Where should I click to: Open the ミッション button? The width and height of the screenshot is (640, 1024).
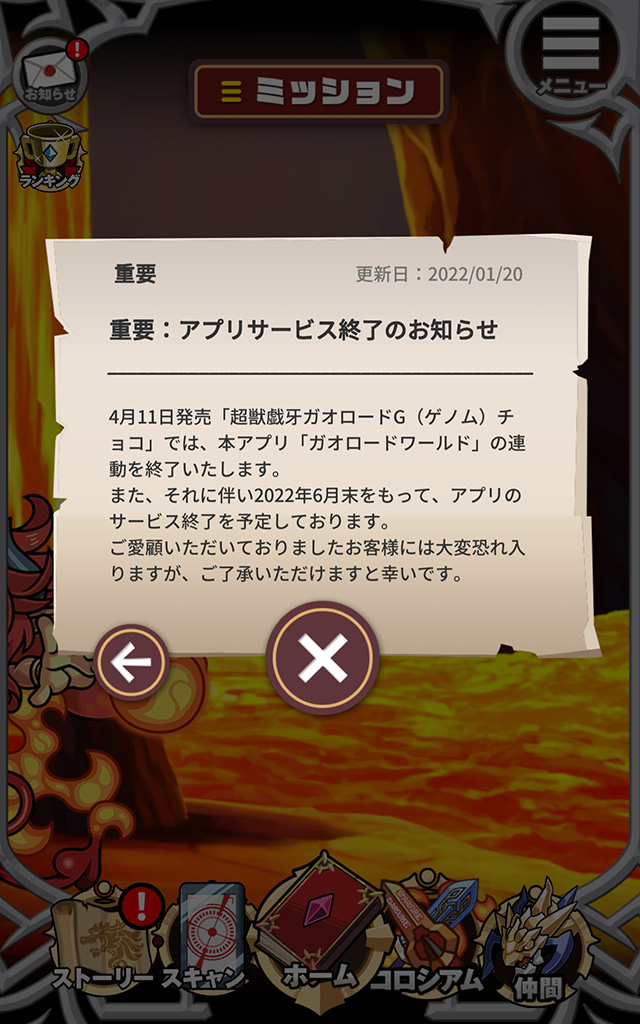319,92
